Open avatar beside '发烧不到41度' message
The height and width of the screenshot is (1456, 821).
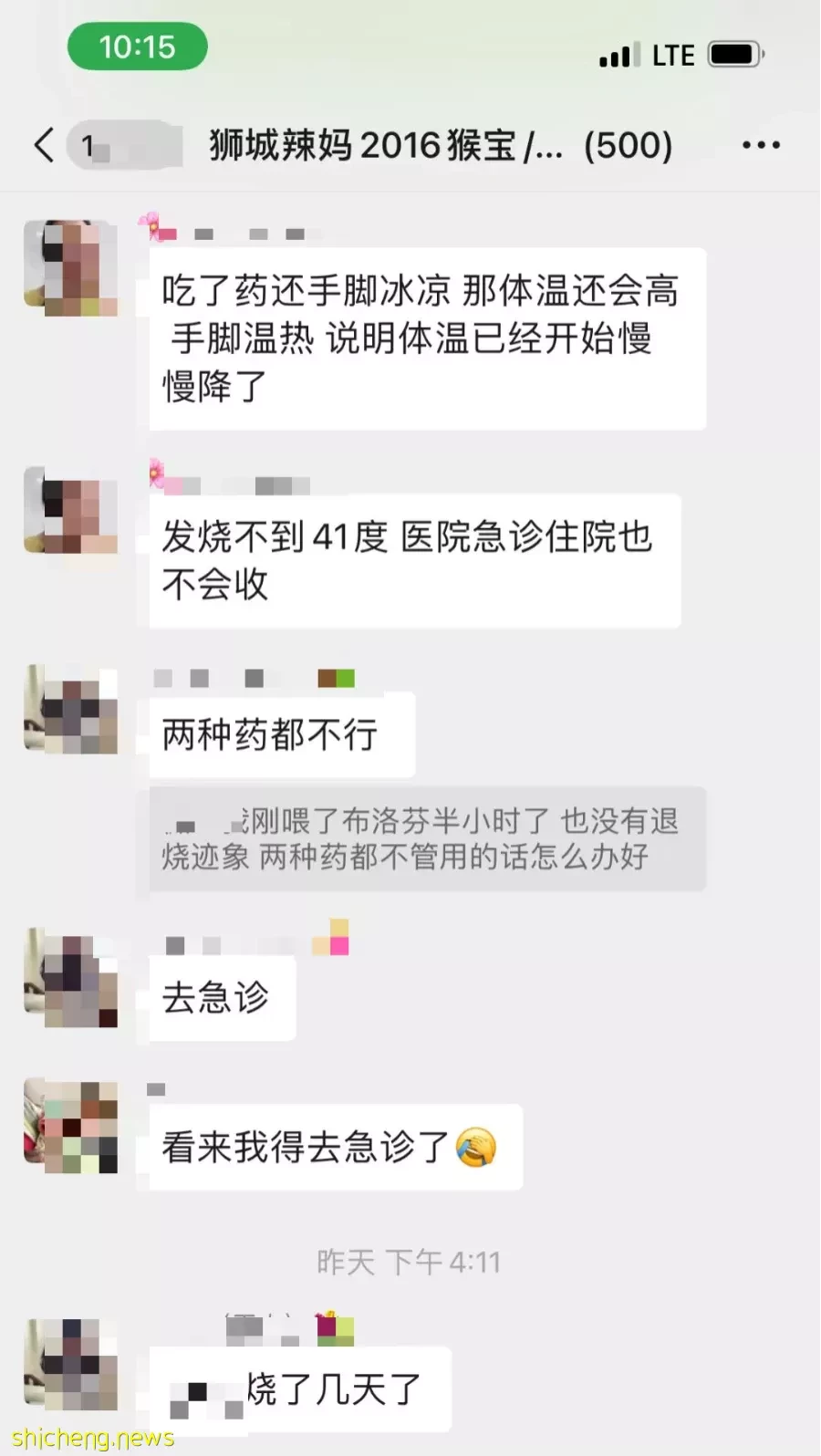point(71,510)
